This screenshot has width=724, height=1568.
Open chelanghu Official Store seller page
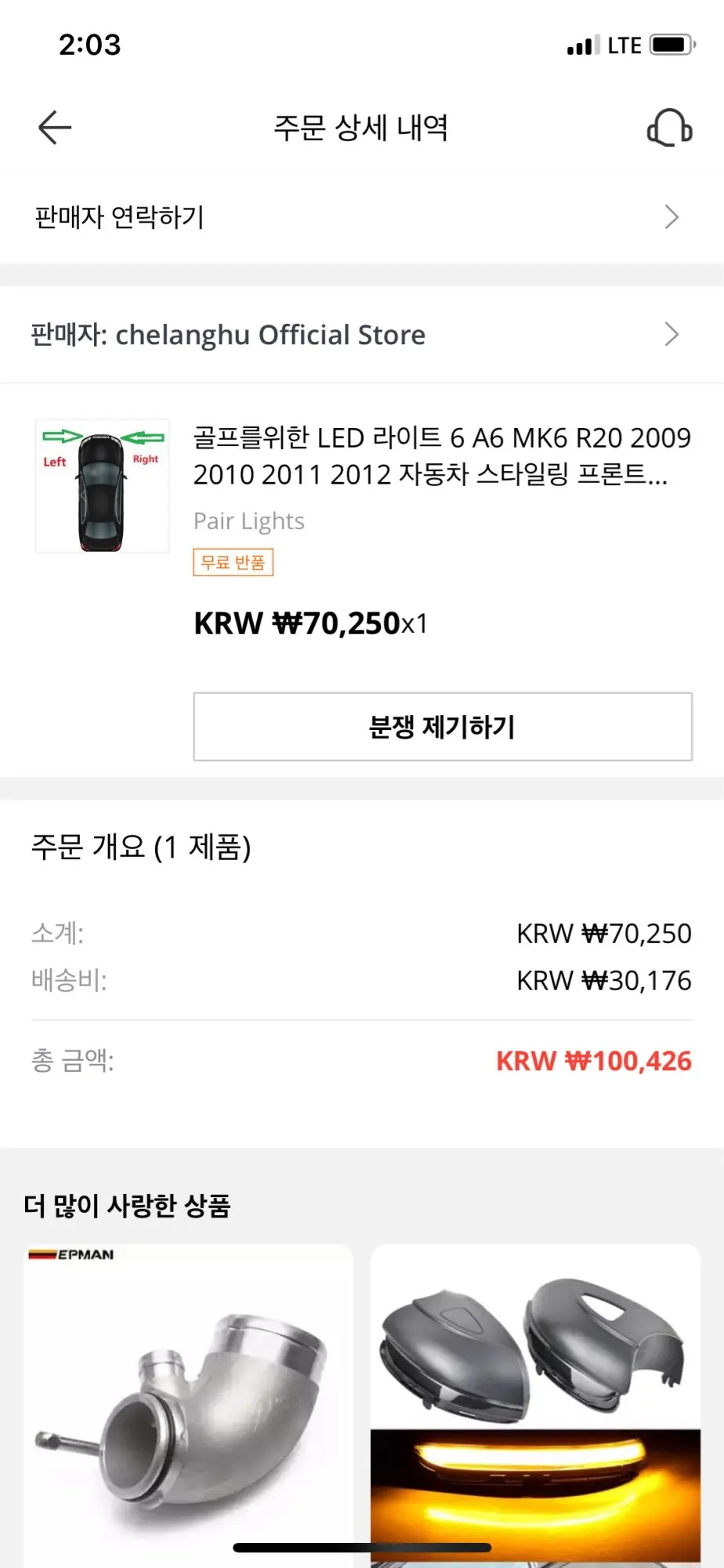point(360,335)
